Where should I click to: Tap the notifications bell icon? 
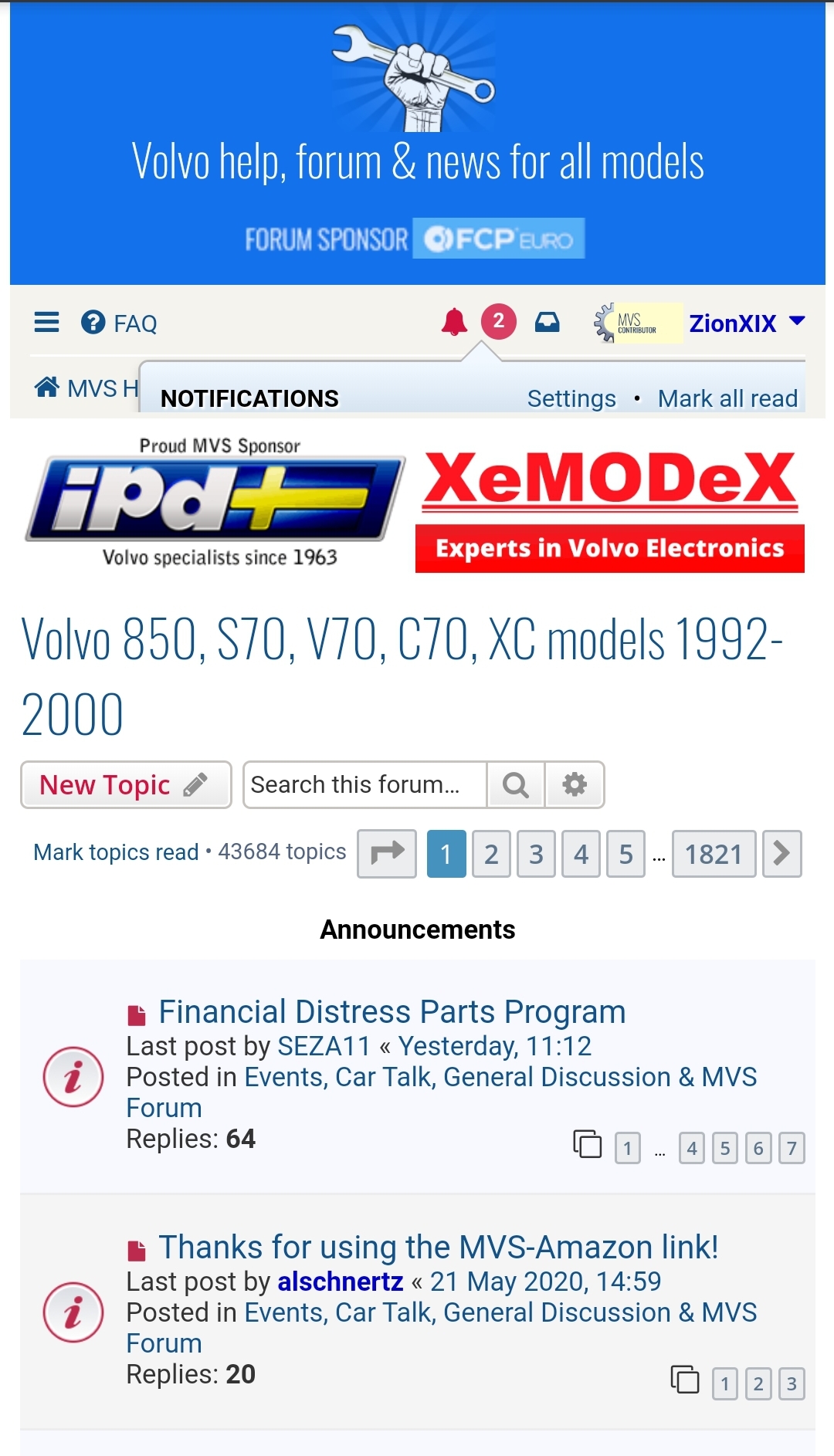(x=454, y=321)
